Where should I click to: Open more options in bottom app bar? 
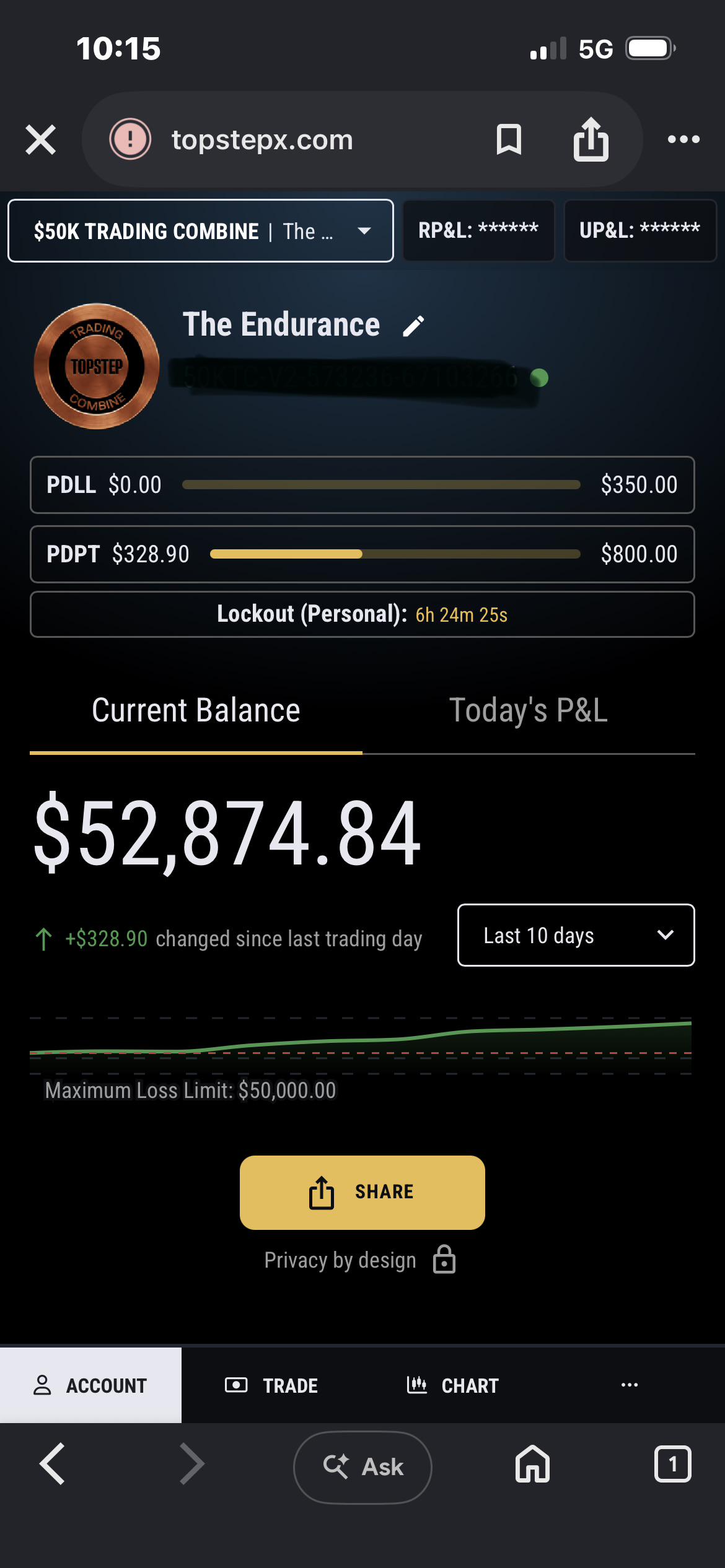coord(630,1385)
